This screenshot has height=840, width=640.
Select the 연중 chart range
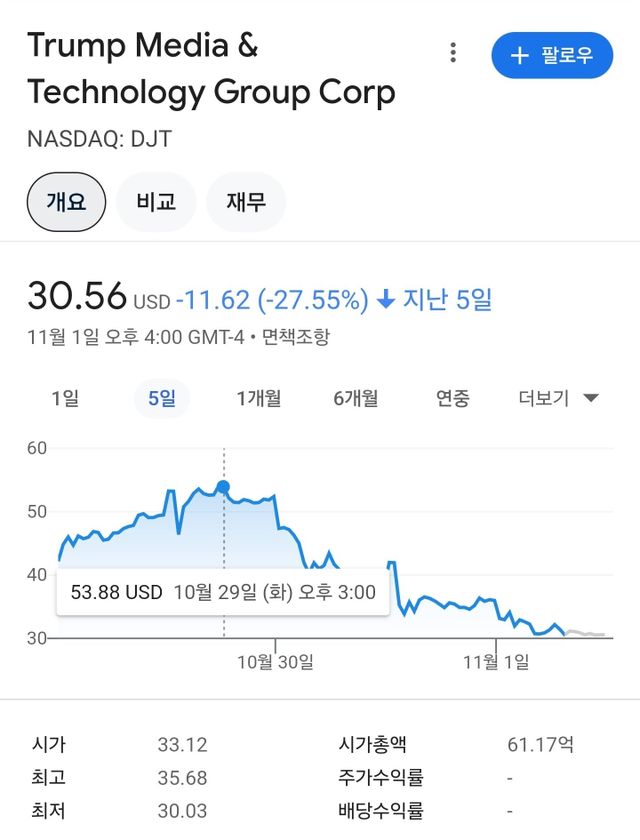click(x=453, y=399)
